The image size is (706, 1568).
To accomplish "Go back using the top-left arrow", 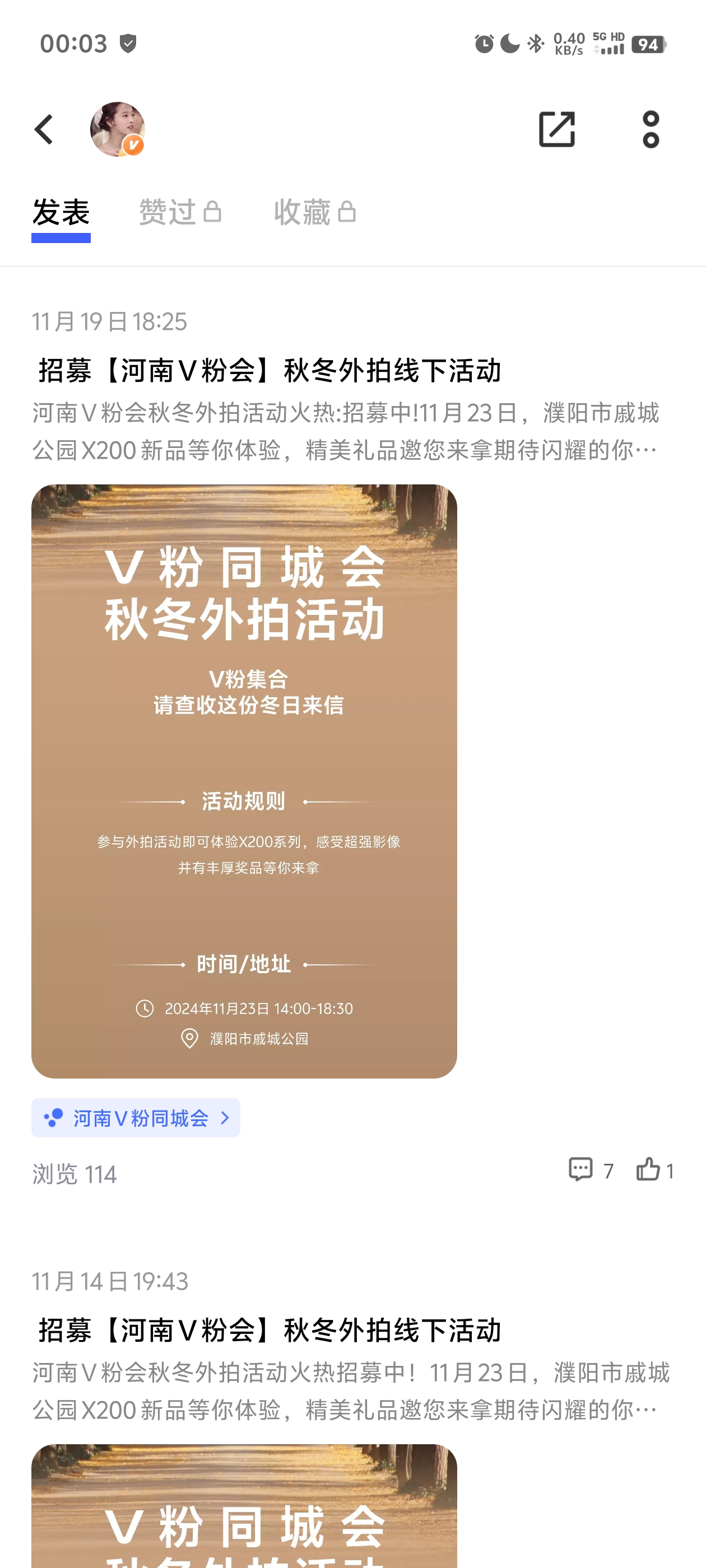I will (x=44, y=129).
